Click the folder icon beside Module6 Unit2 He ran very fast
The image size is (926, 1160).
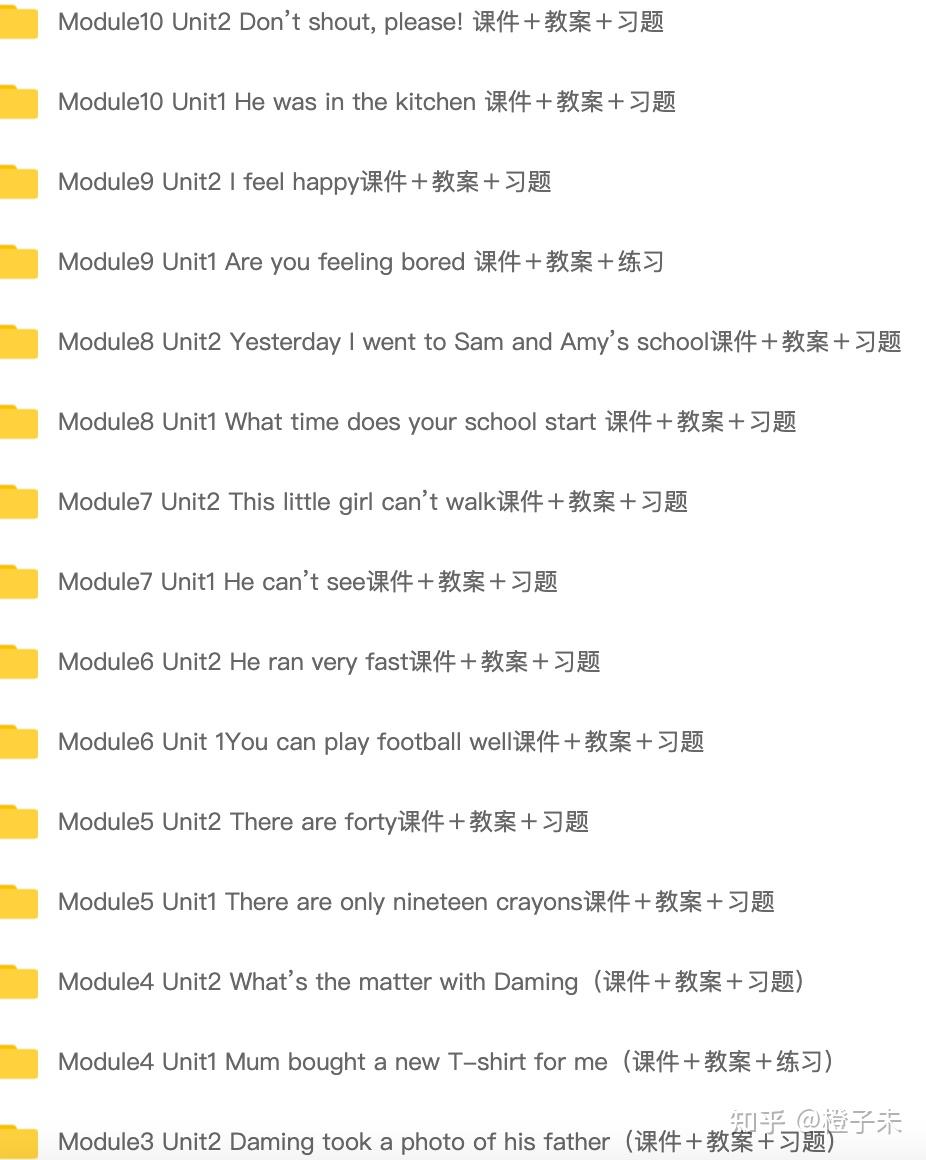click(x=20, y=661)
